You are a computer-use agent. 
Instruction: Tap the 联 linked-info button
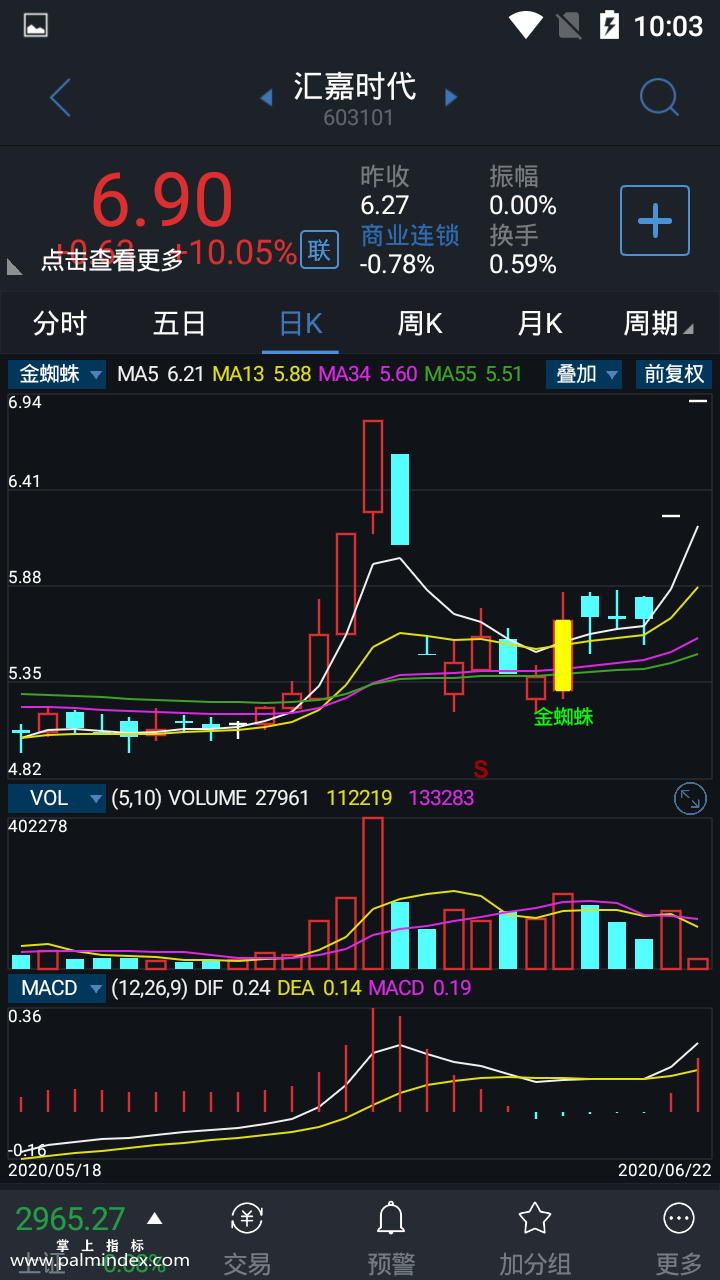(x=318, y=250)
